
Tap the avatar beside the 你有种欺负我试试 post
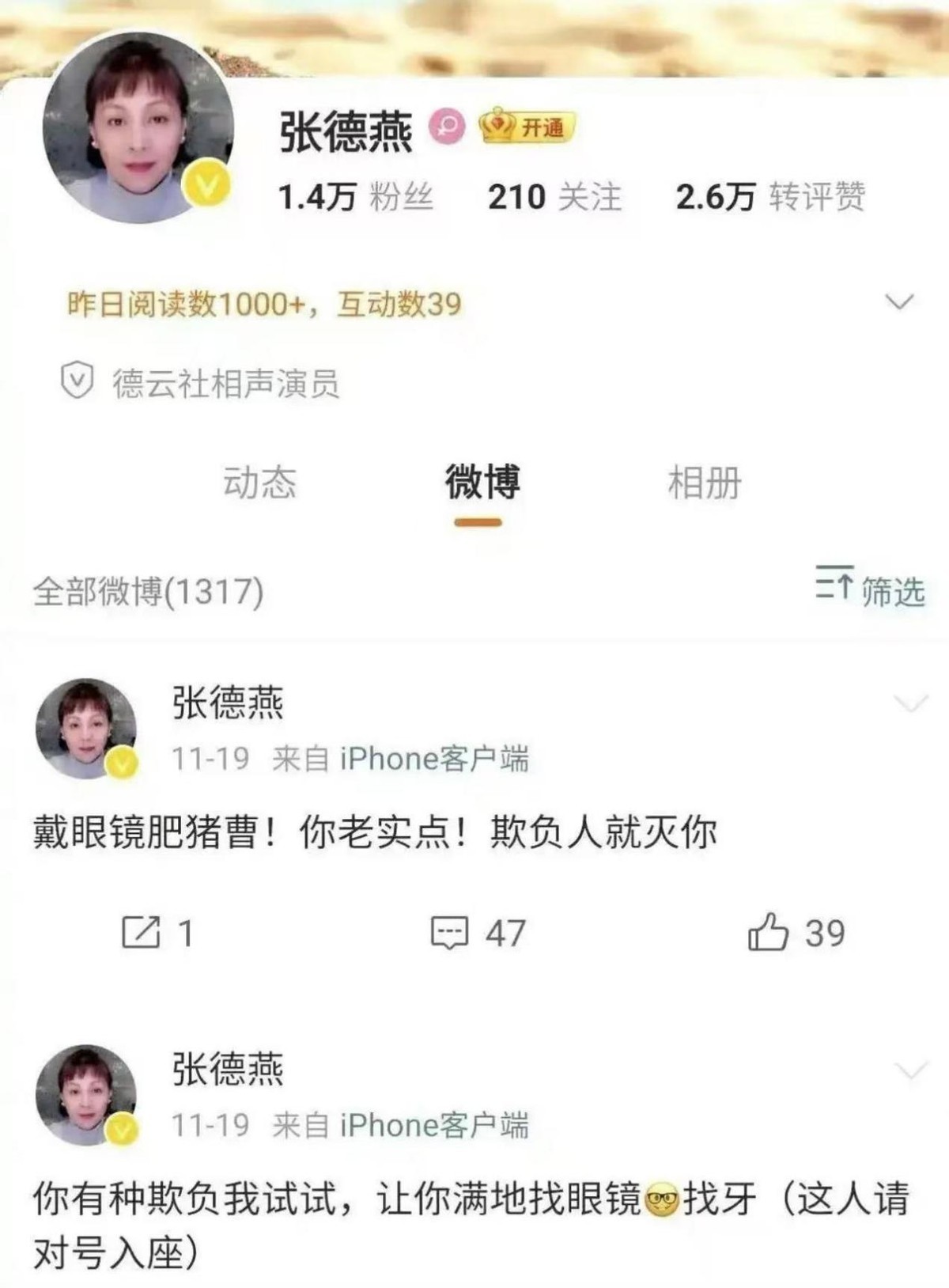point(86,1095)
